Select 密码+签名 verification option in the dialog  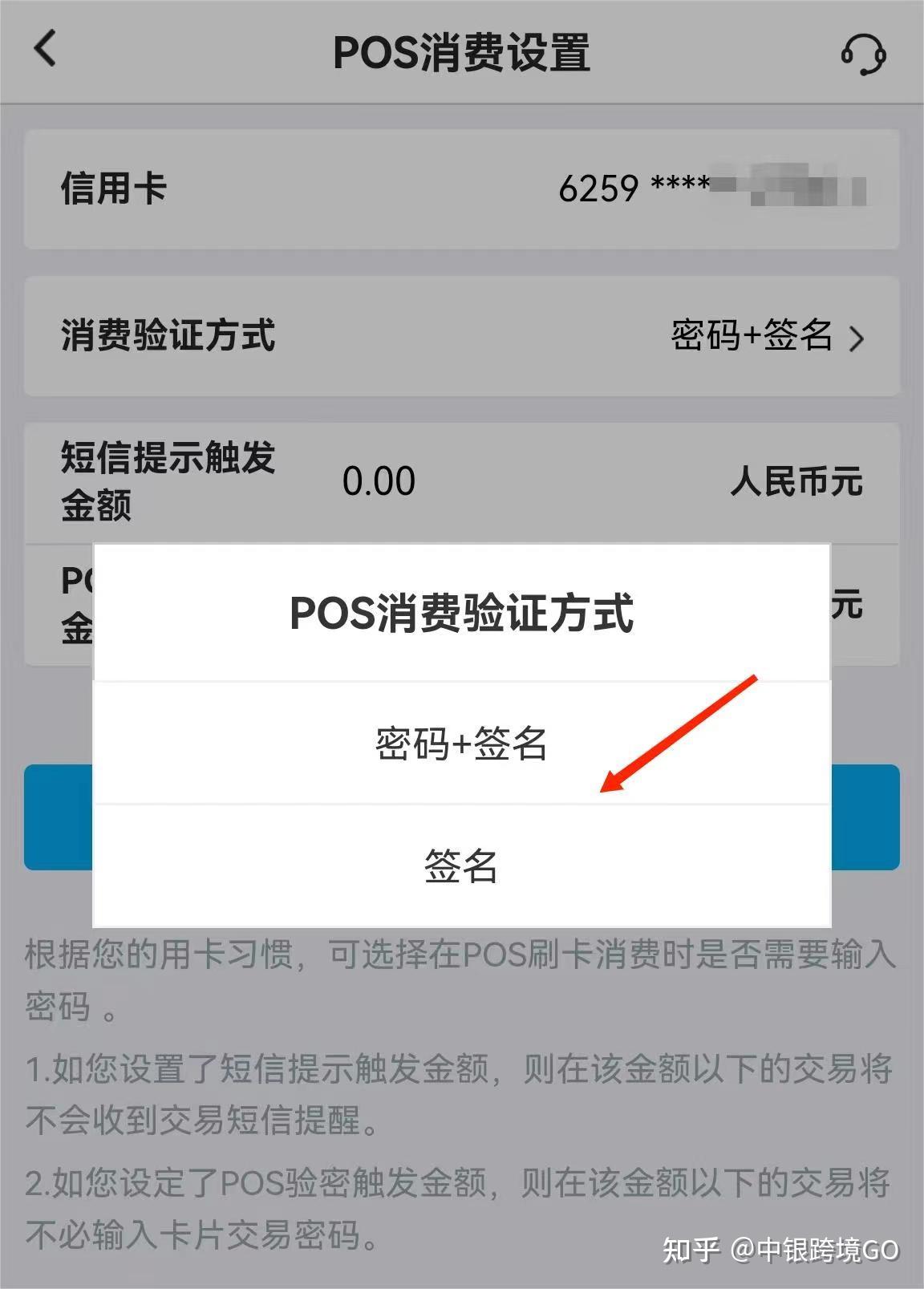point(461,746)
